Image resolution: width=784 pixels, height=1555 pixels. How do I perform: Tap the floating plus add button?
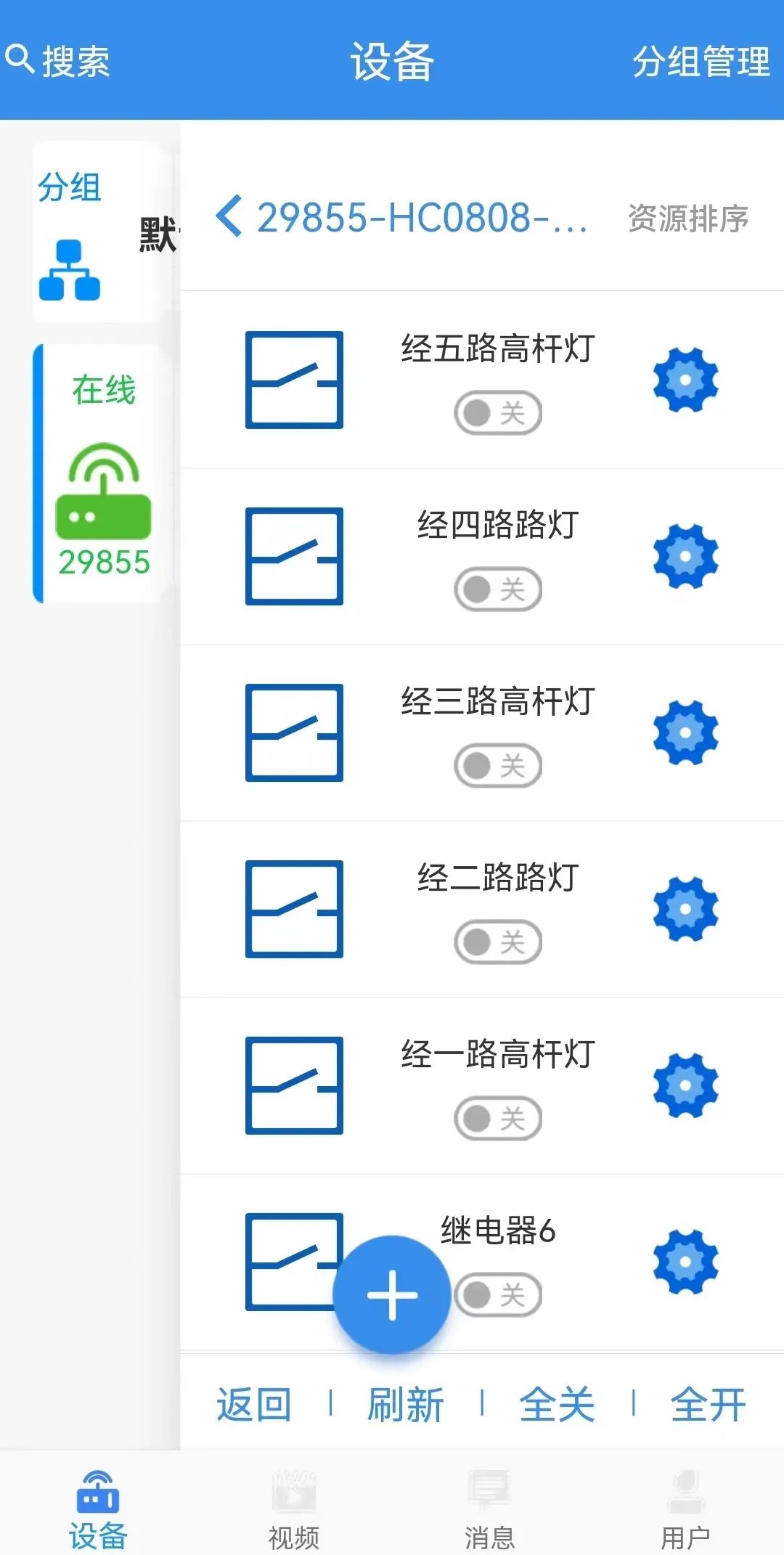tap(392, 1294)
